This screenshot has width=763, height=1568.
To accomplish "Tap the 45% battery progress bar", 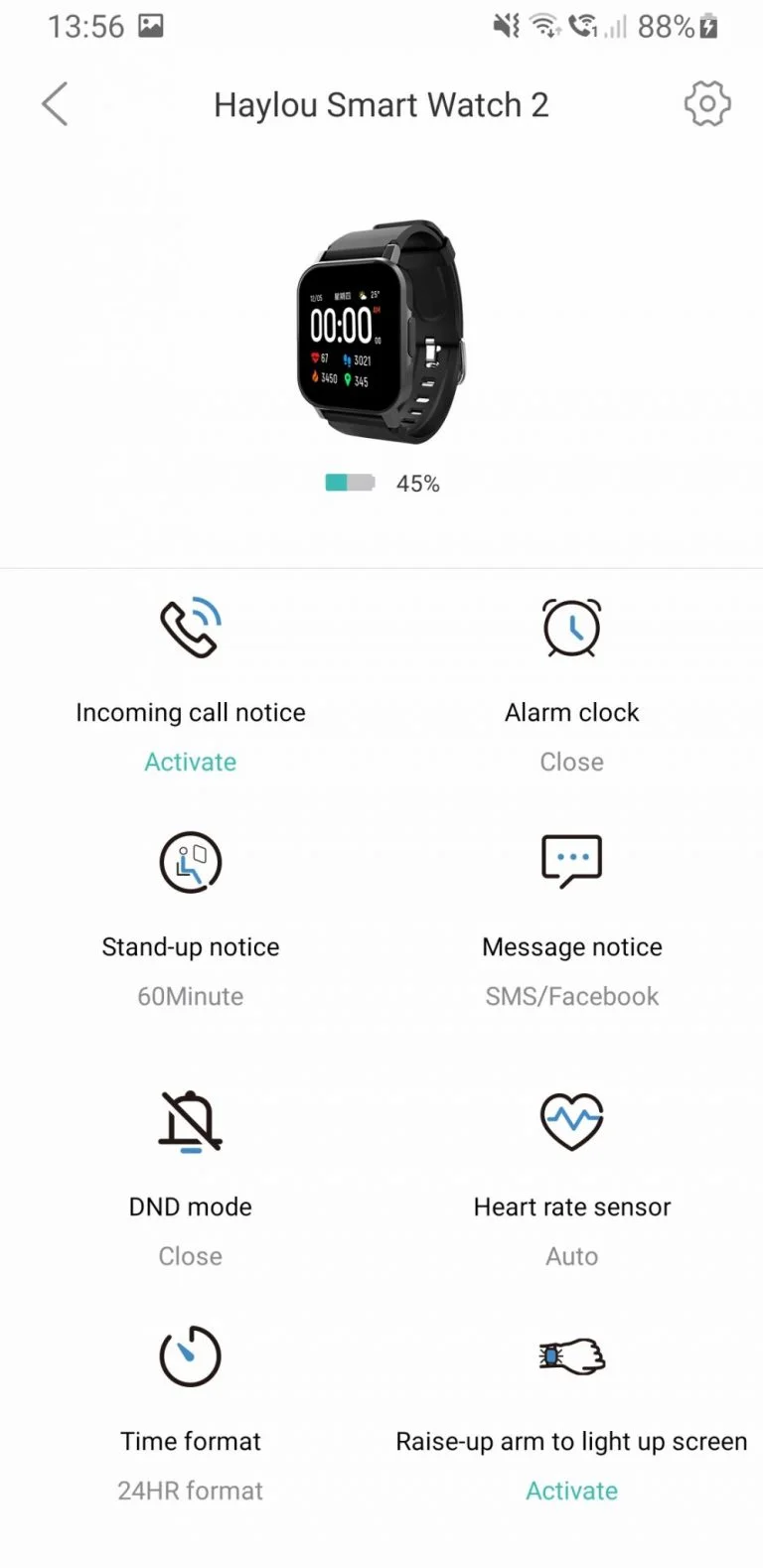I will coord(349,482).
